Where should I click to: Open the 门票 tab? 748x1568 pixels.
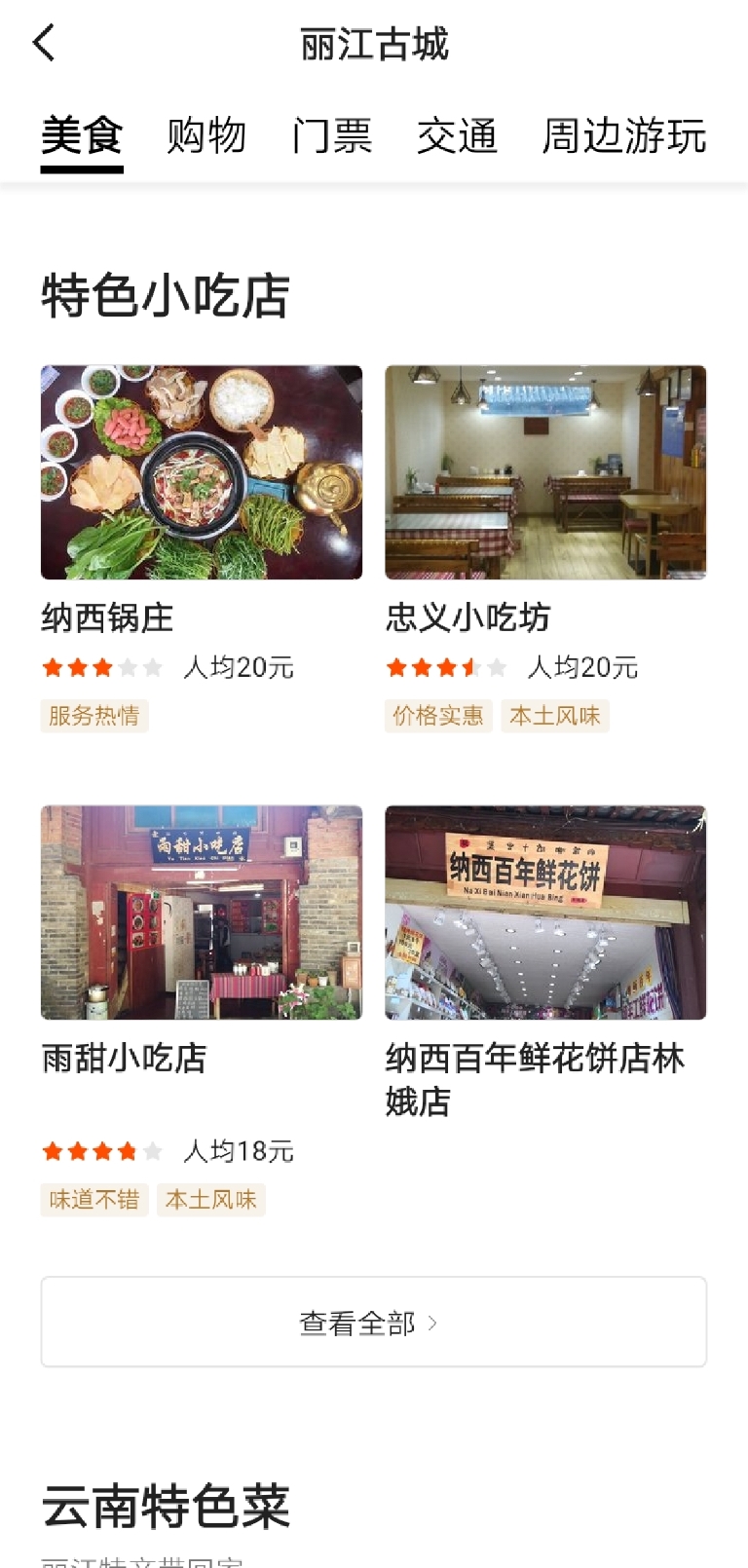click(x=332, y=136)
